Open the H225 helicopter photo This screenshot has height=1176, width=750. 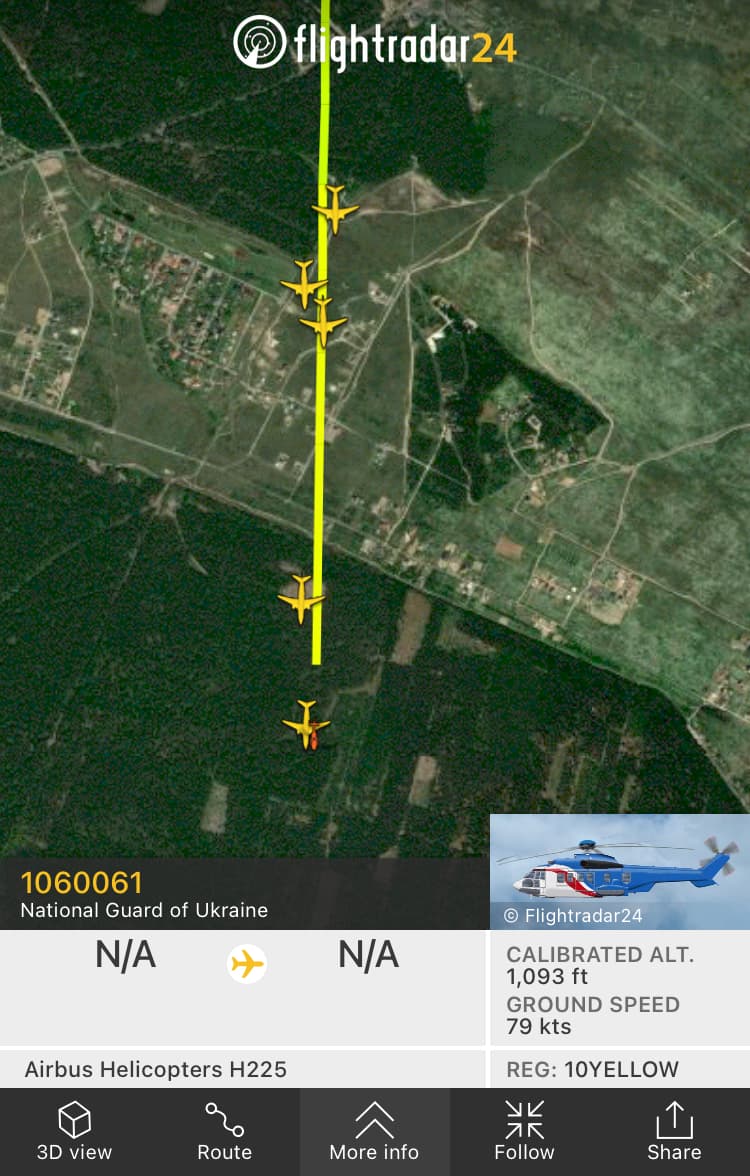619,871
